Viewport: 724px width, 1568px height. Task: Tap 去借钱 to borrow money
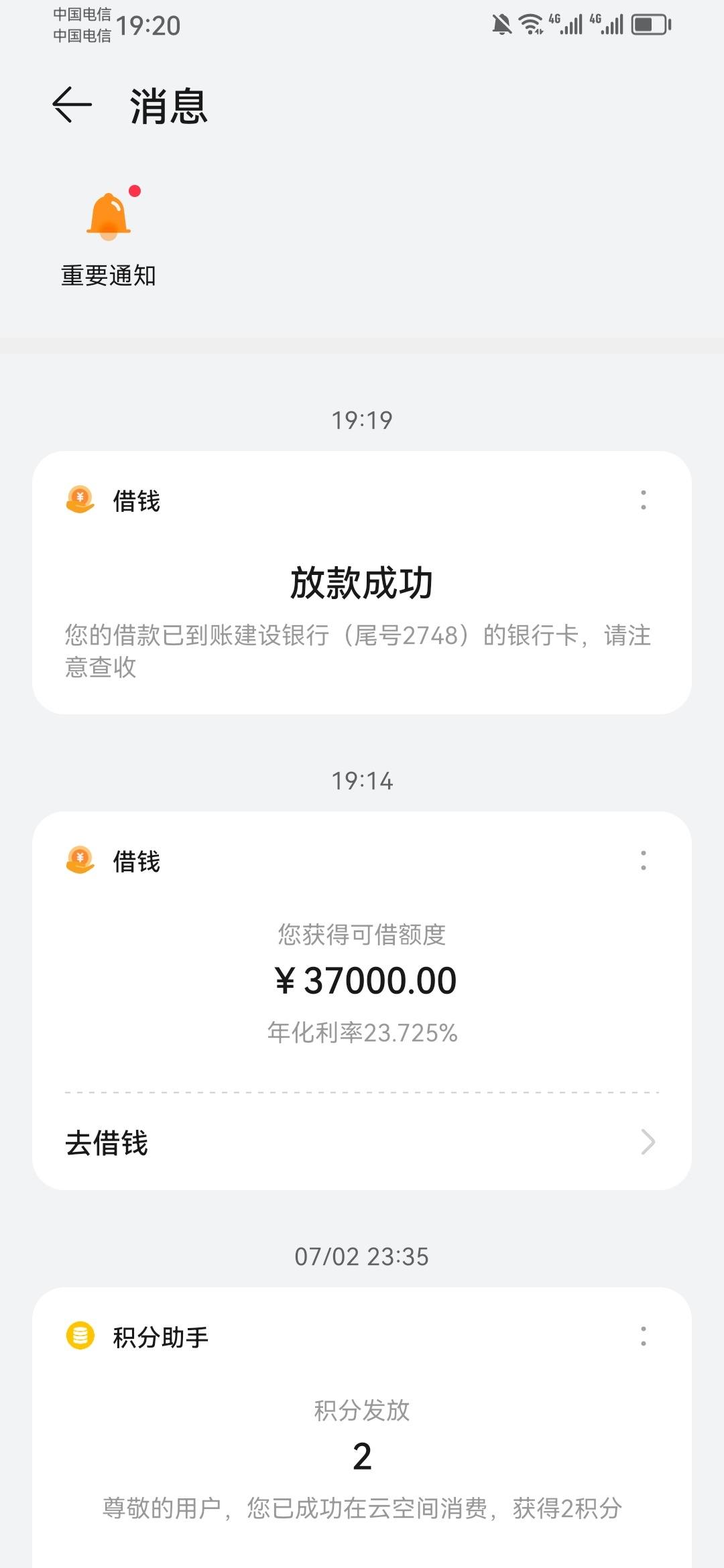(x=362, y=1142)
